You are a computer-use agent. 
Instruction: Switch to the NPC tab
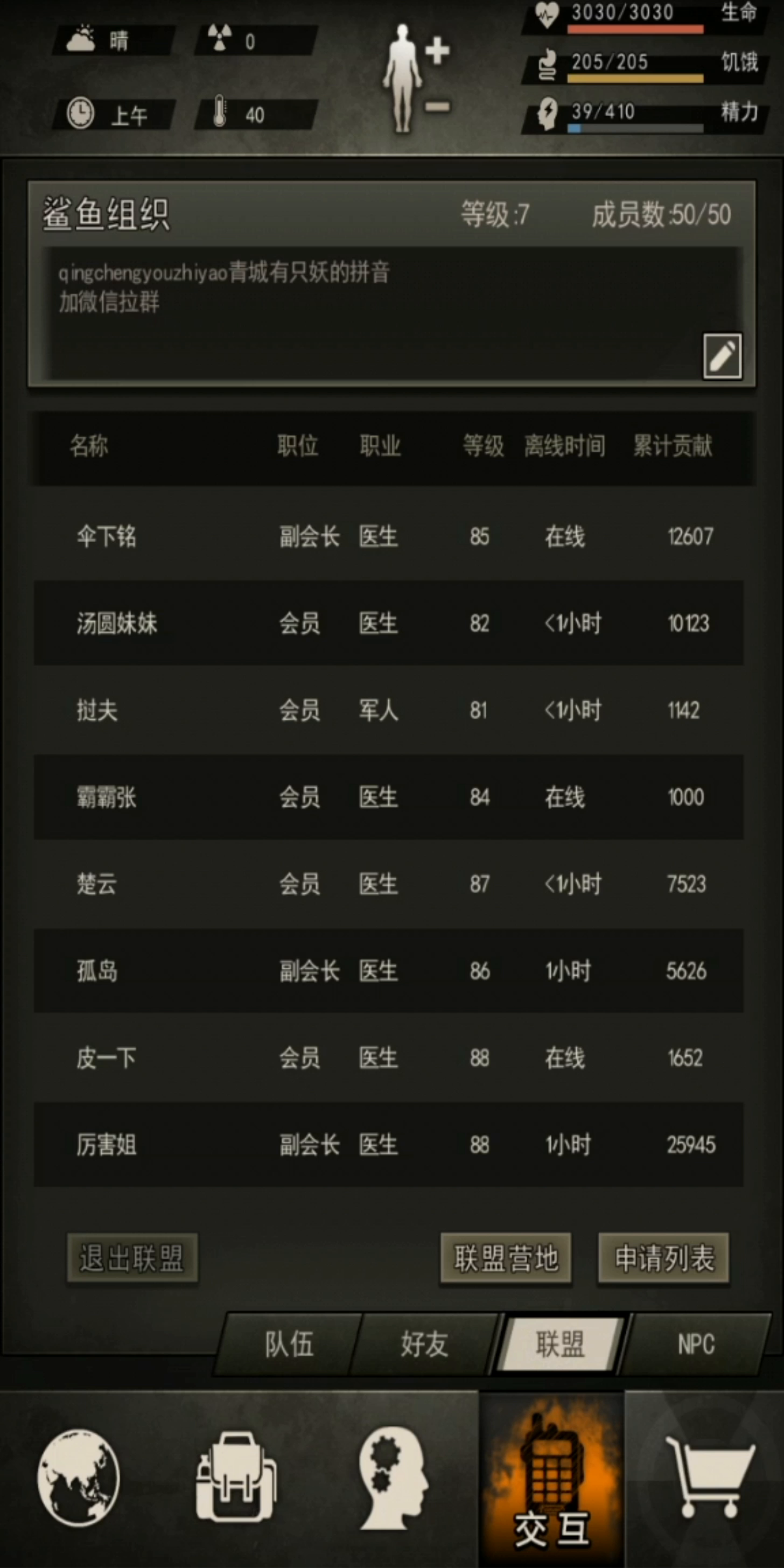pyautogui.click(x=696, y=1344)
